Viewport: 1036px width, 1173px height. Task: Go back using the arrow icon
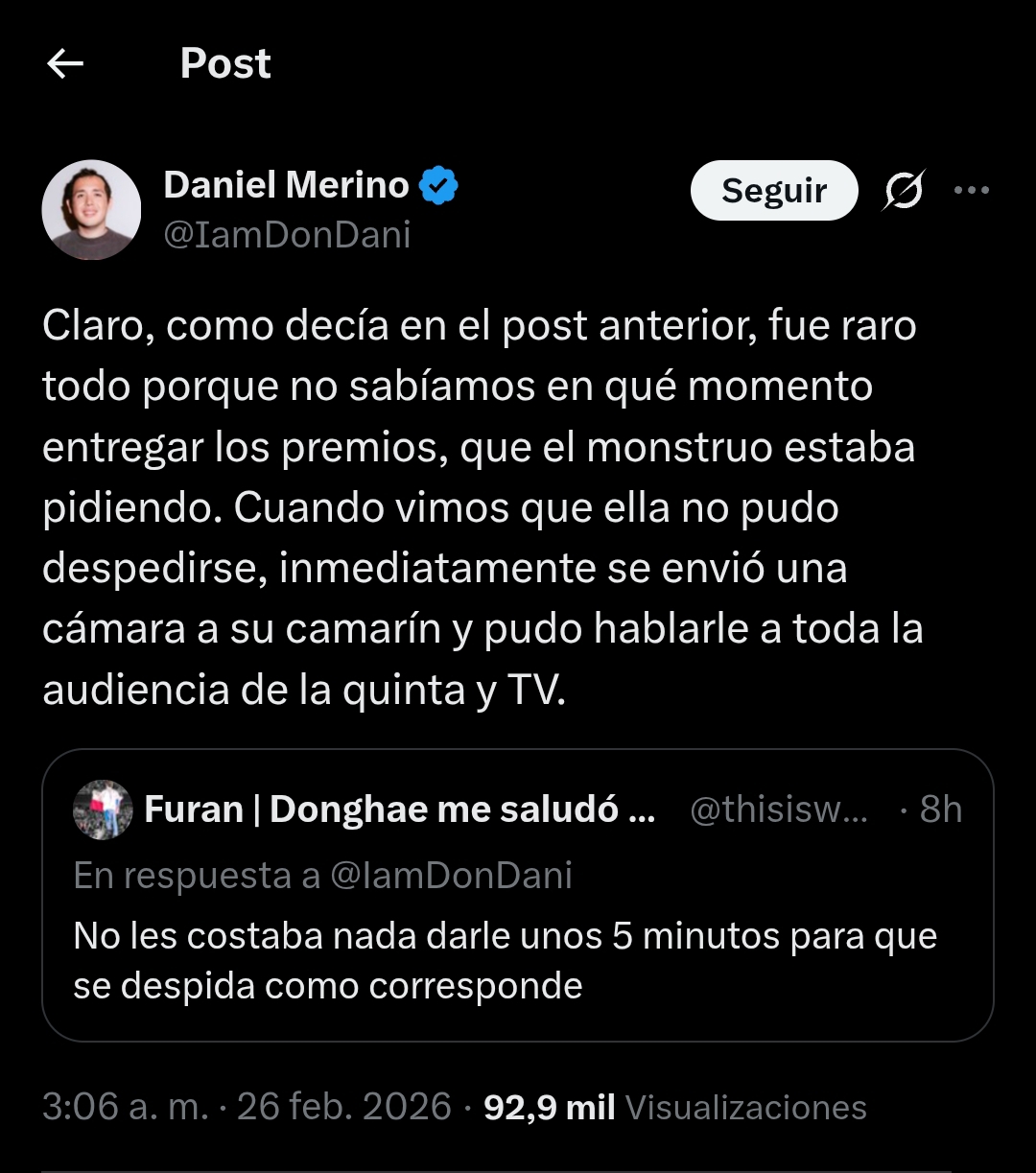pyautogui.click(x=65, y=64)
